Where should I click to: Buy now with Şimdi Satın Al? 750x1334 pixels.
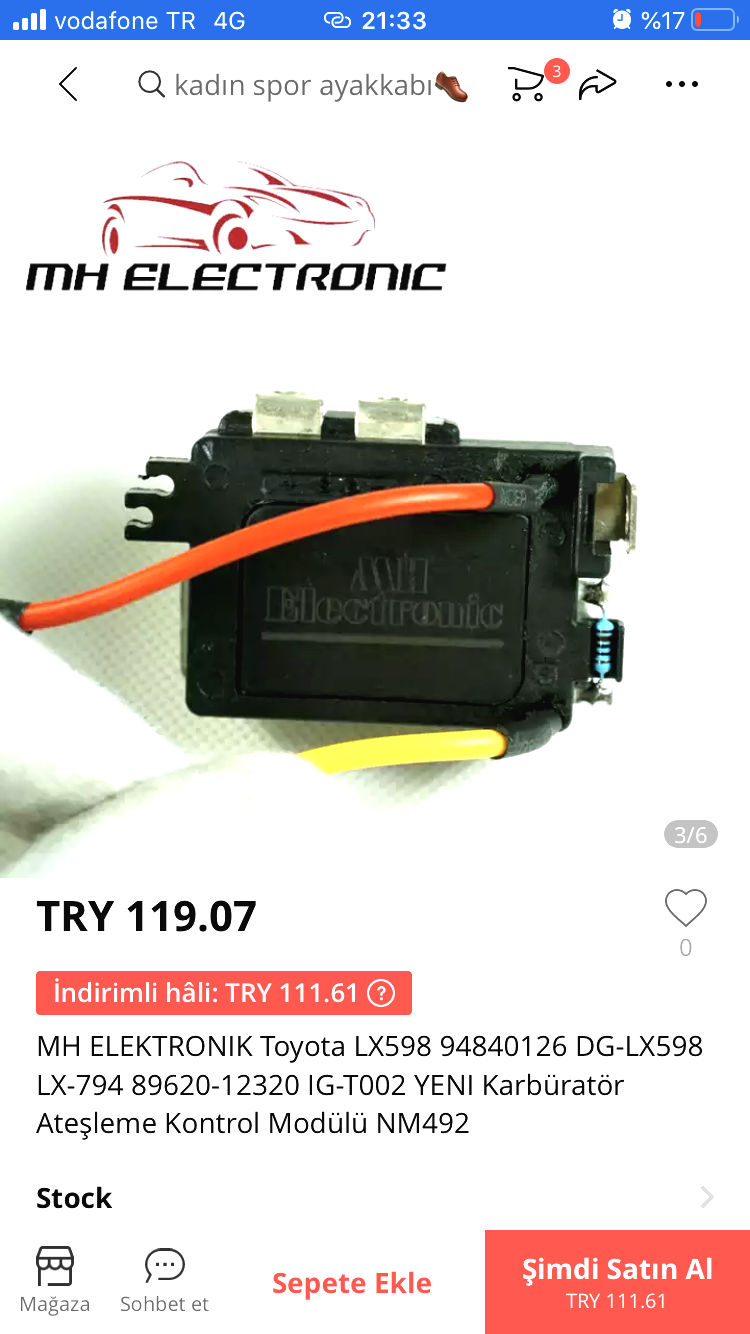[617, 1282]
